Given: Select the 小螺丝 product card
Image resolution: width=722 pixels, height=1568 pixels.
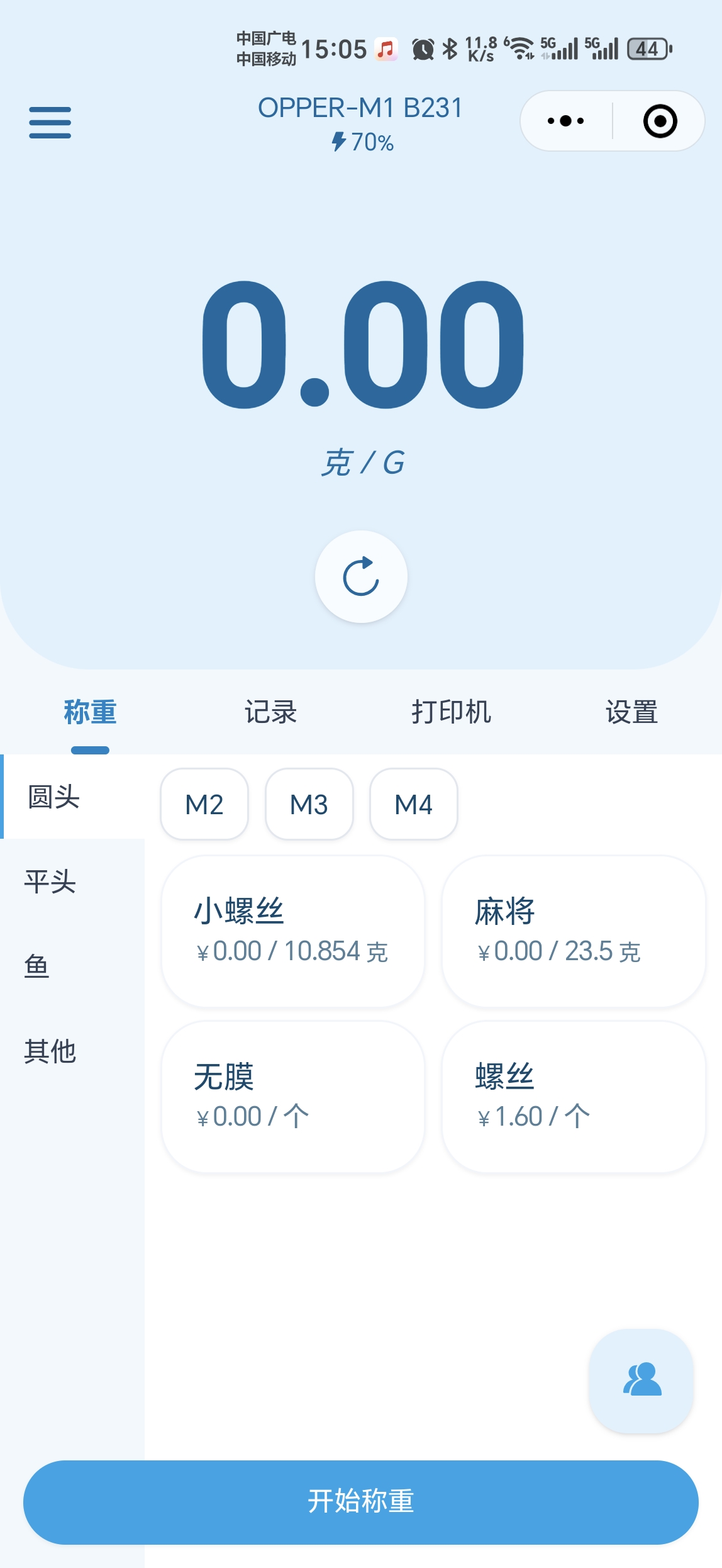Looking at the screenshot, I should pos(293,931).
